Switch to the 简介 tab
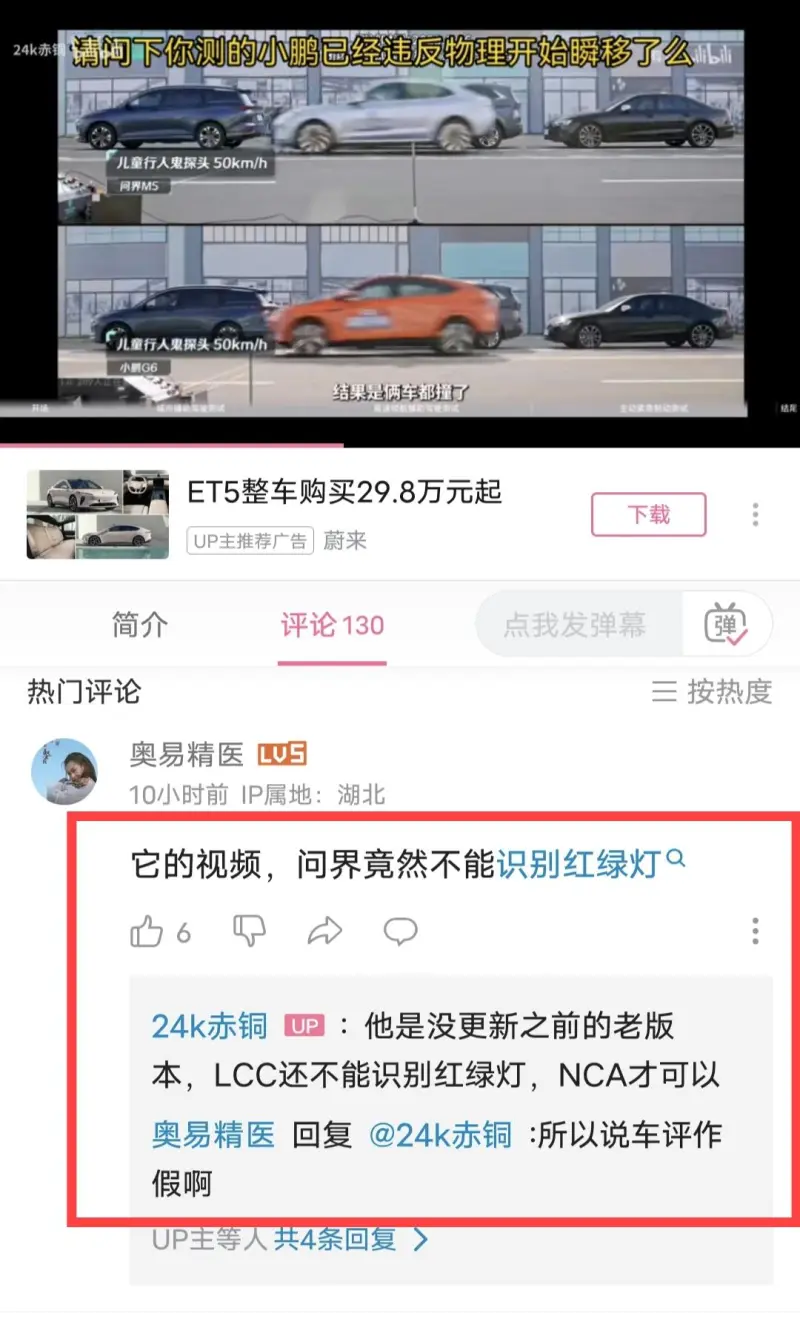The height and width of the screenshot is (1319, 800). 140,625
